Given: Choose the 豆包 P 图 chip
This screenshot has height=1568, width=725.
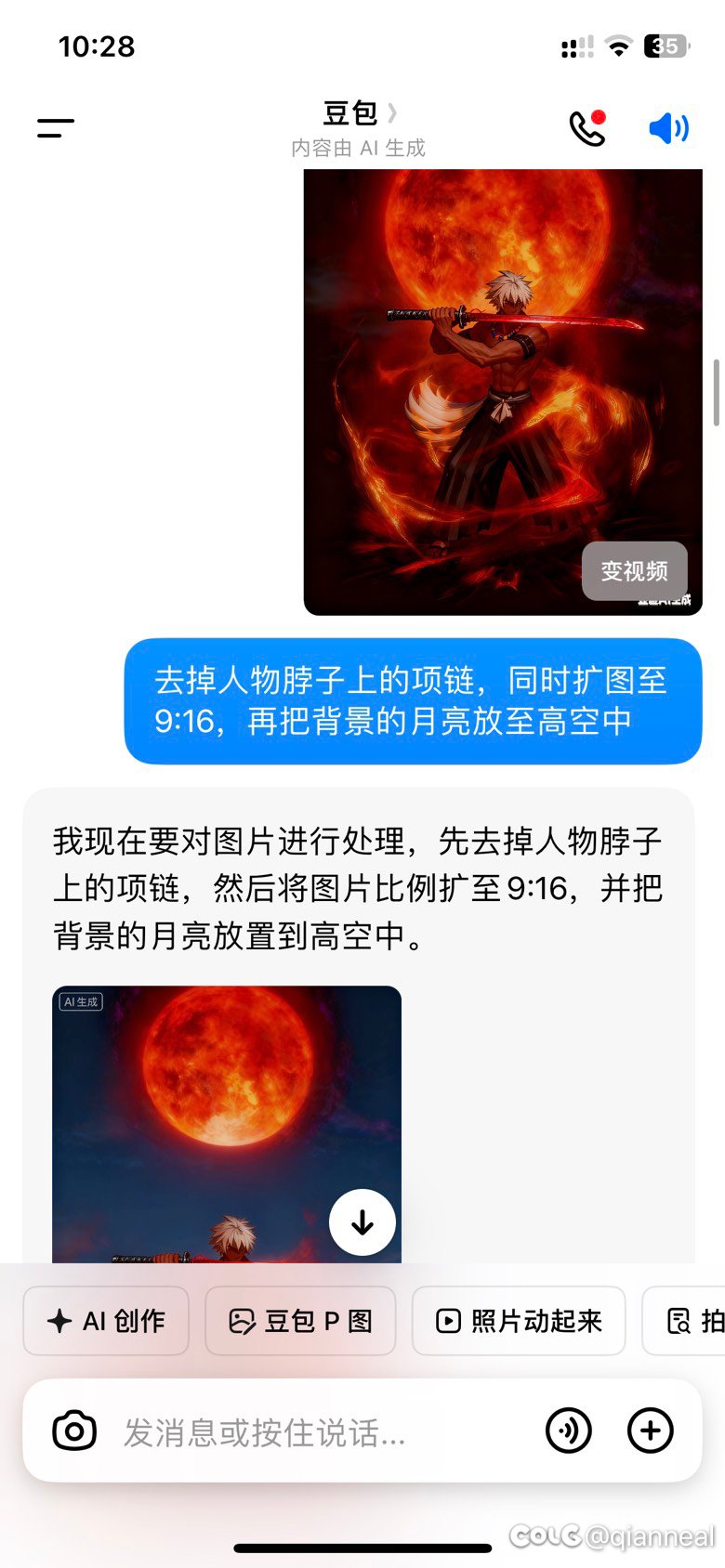Looking at the screenshot, I should [x=300, y=1321].
